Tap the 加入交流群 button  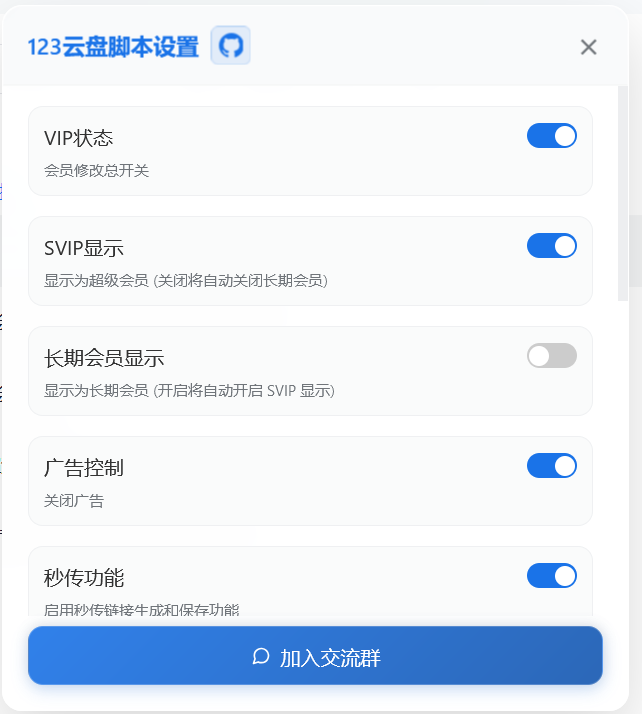[315, 656]
